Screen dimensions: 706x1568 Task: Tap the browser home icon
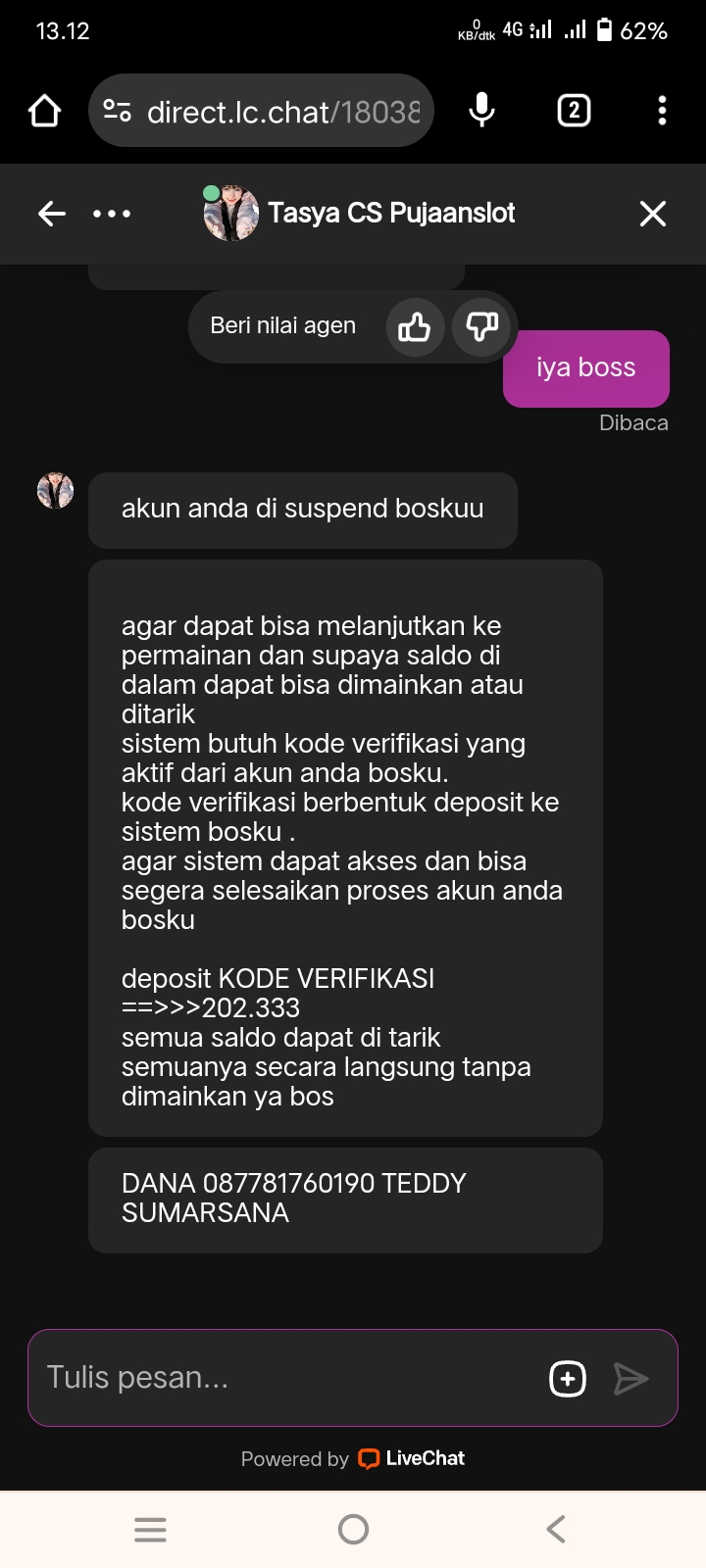[x=45, y=111]
